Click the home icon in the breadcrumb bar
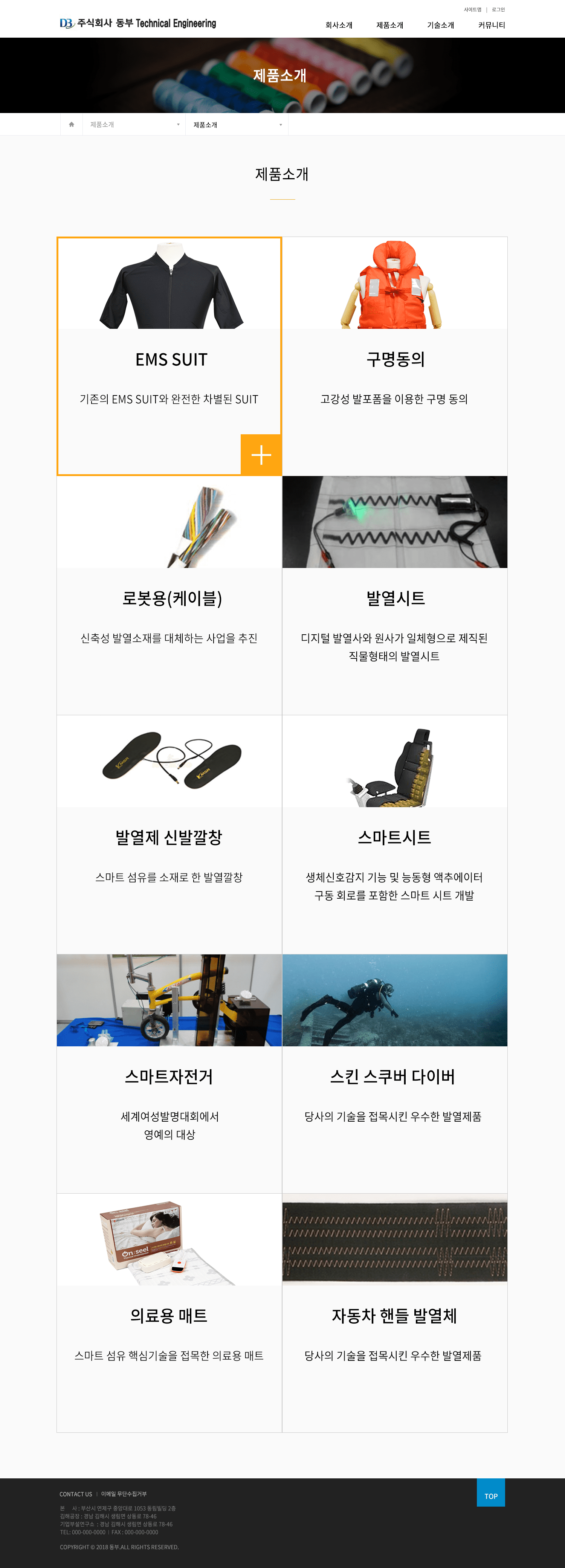 71,124
